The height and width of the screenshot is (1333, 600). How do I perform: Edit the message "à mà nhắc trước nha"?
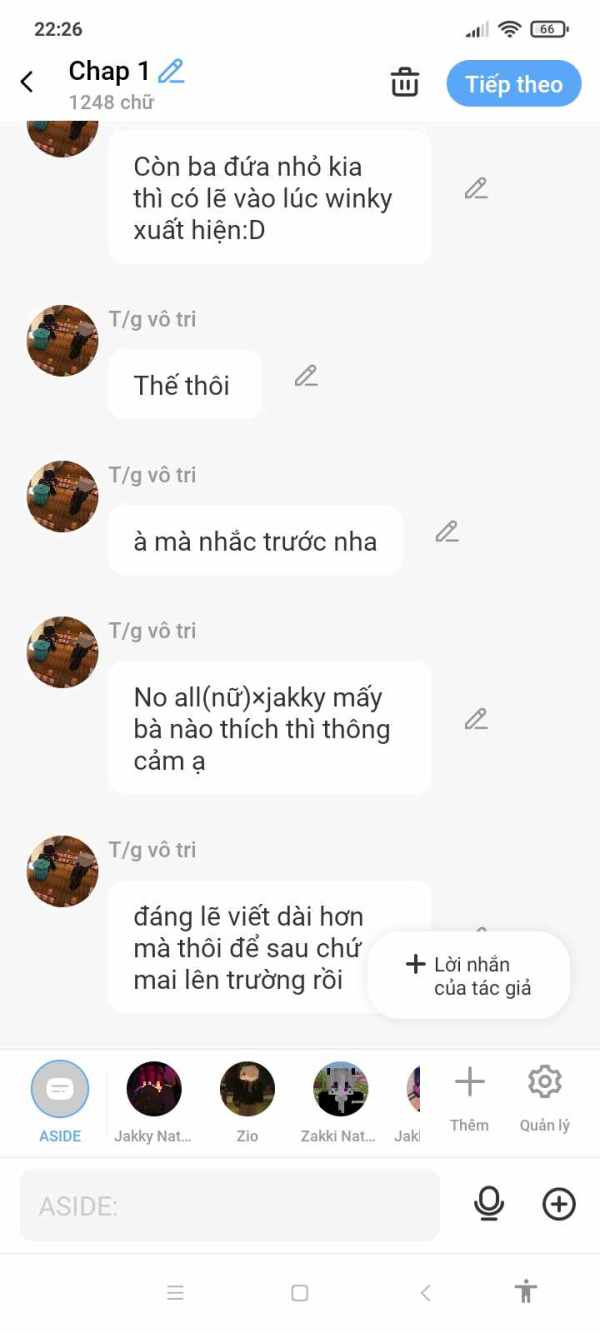tap(447, 532)
